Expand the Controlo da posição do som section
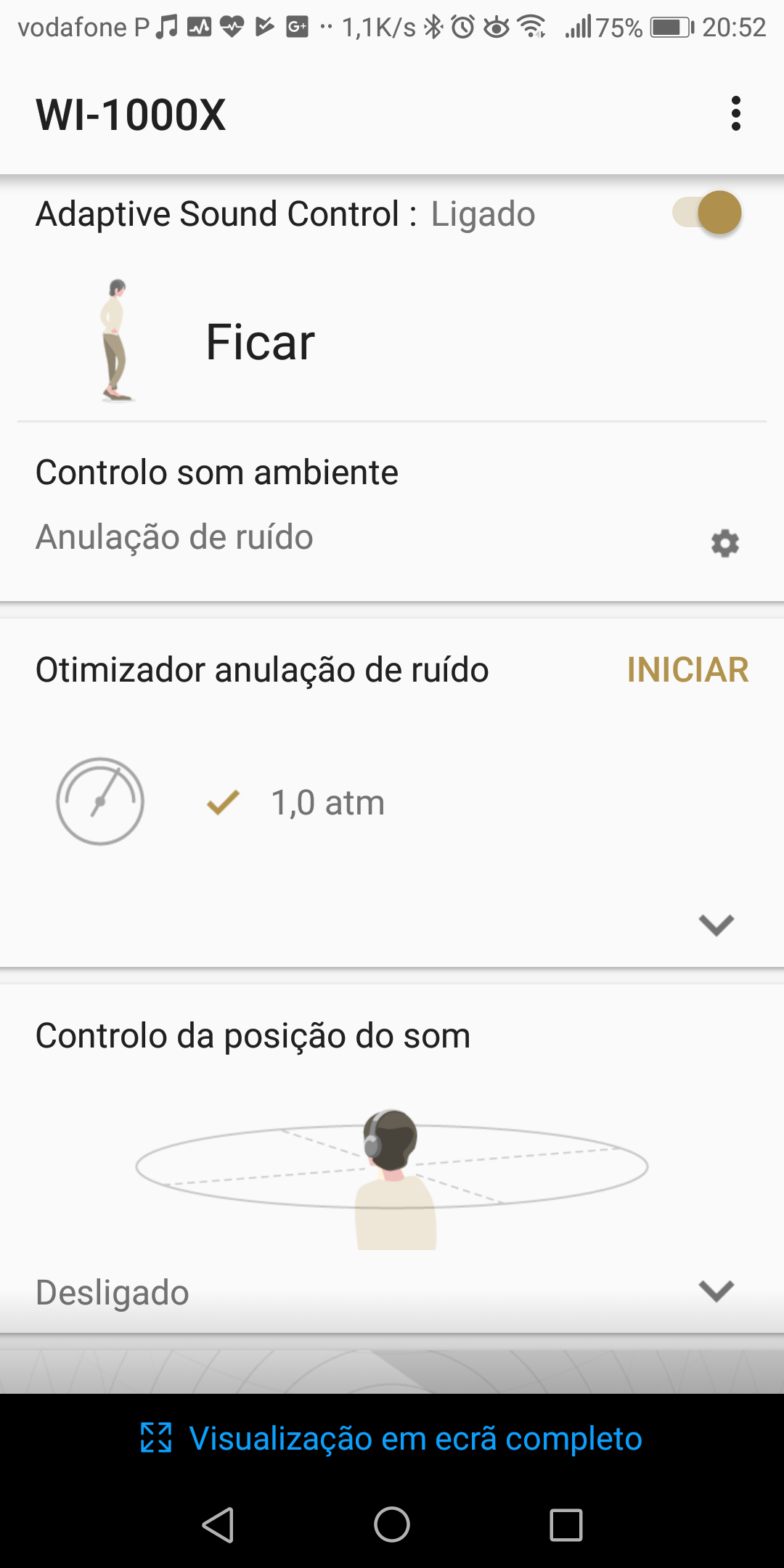784x1568 pixels. click(716, 1291)
